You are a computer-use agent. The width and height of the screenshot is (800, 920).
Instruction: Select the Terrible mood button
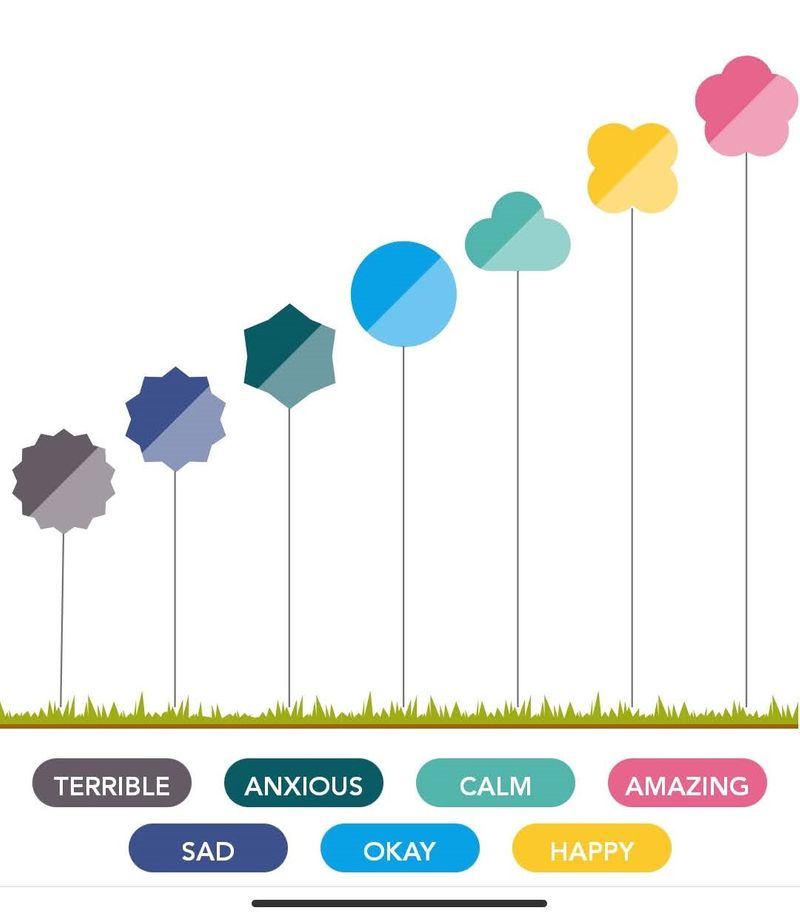(x=111, y=783)
